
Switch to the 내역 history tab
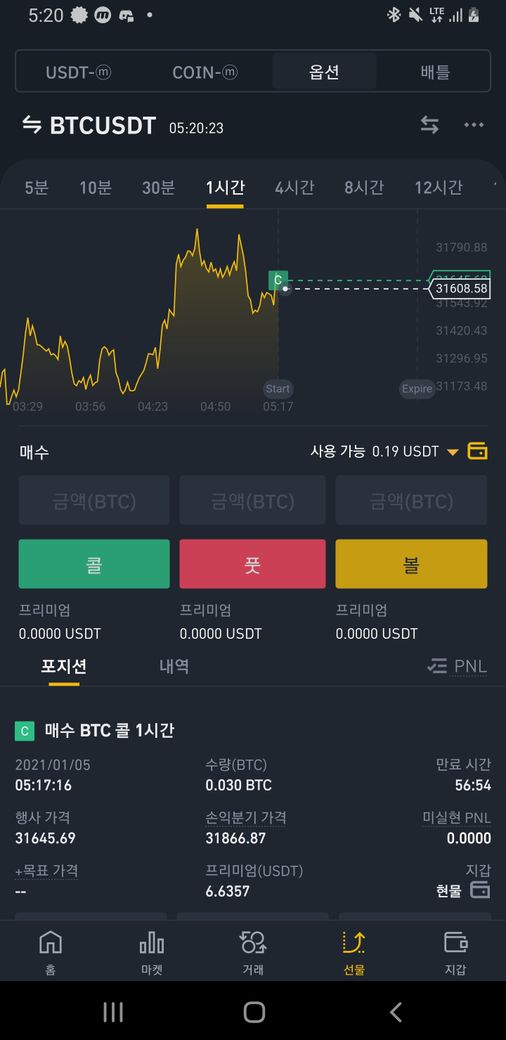coord(174,666)
